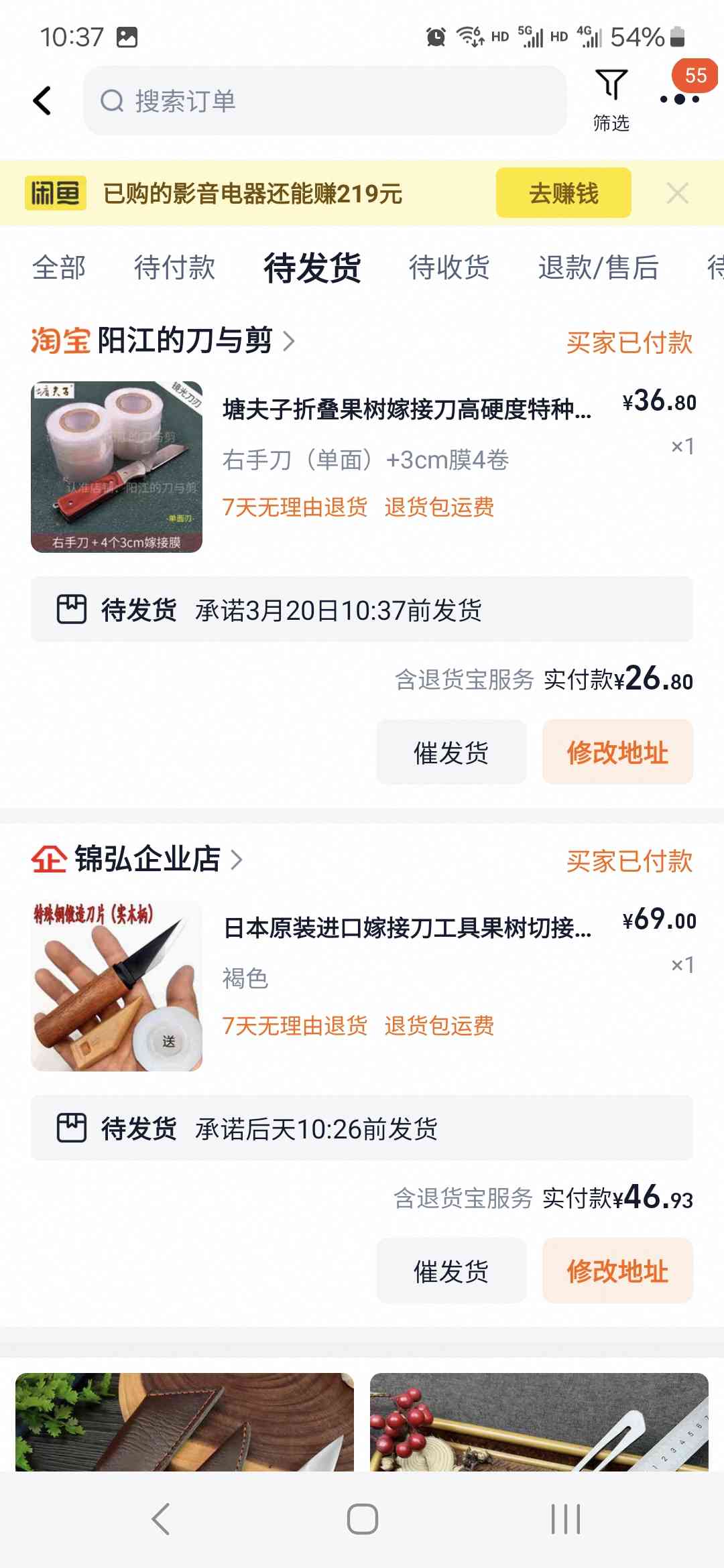724x1568 pixels.
Task: Tap the 搜索订单 search box
Action: coord(325,101)
